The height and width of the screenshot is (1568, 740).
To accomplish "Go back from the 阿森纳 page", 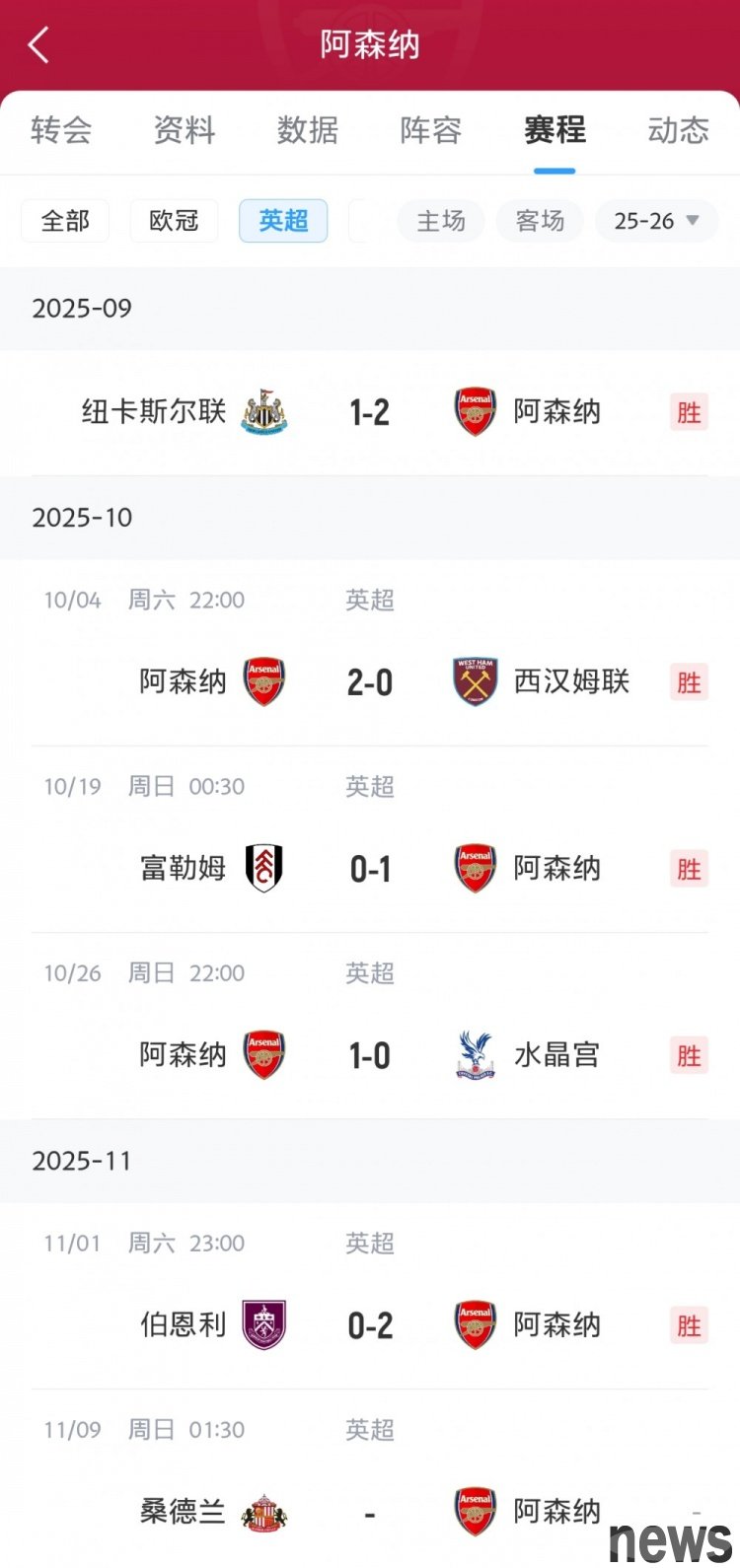I will point(38,45).
